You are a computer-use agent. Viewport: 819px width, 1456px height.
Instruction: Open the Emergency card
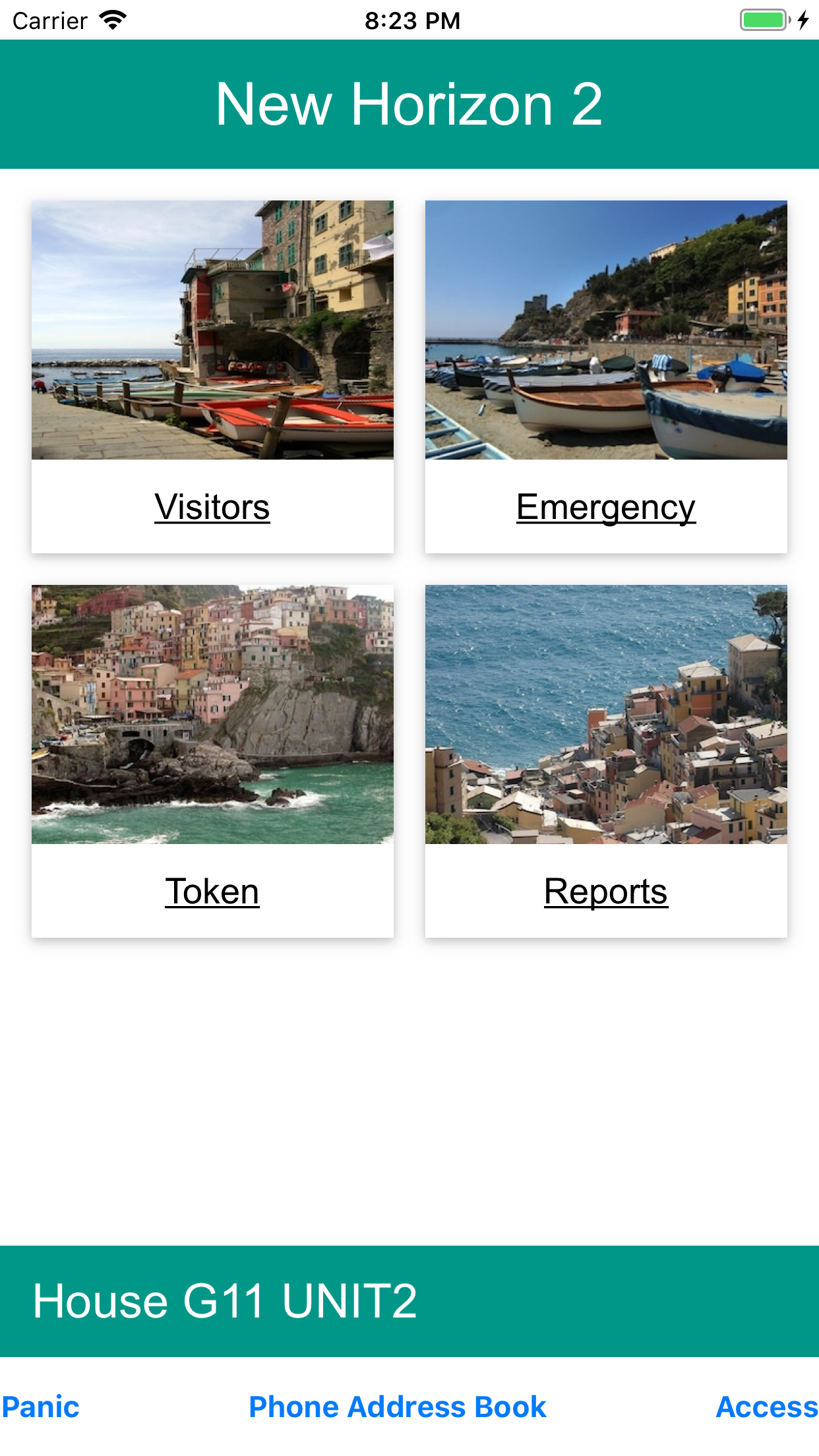[606, 377]
